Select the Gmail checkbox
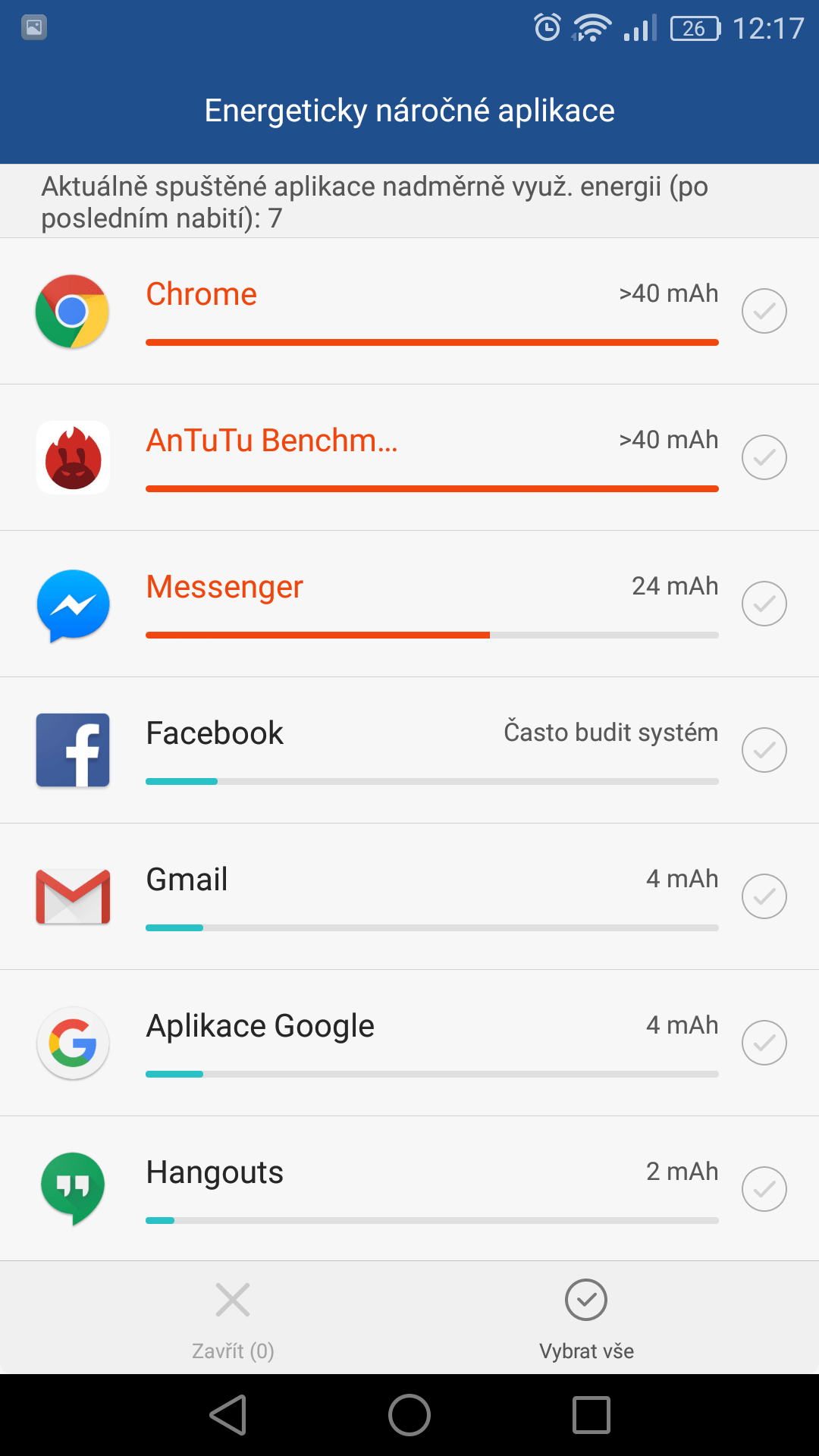The height and width of the screenshot is (1456, 819). coord(764,896)
